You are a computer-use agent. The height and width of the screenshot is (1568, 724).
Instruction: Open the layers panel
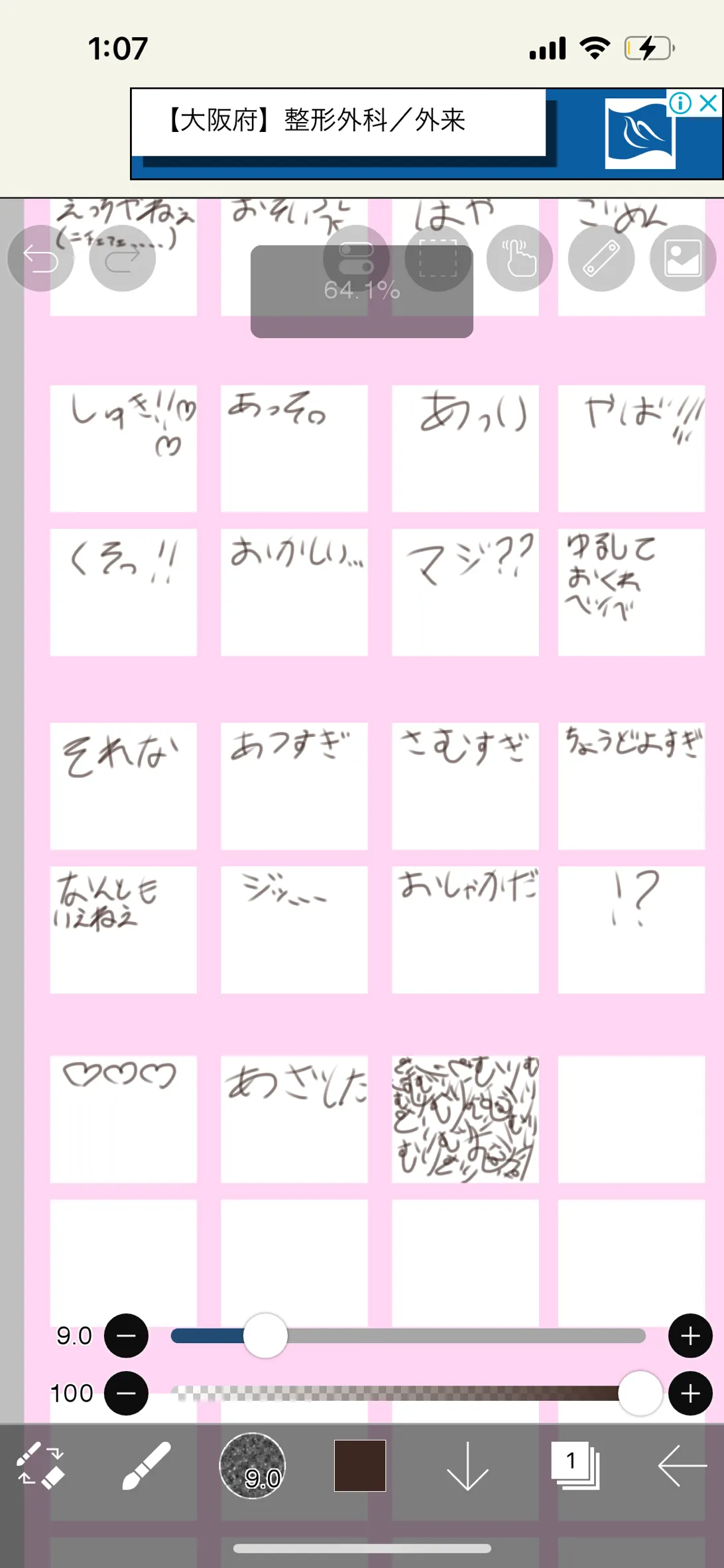pos(575,1465)
